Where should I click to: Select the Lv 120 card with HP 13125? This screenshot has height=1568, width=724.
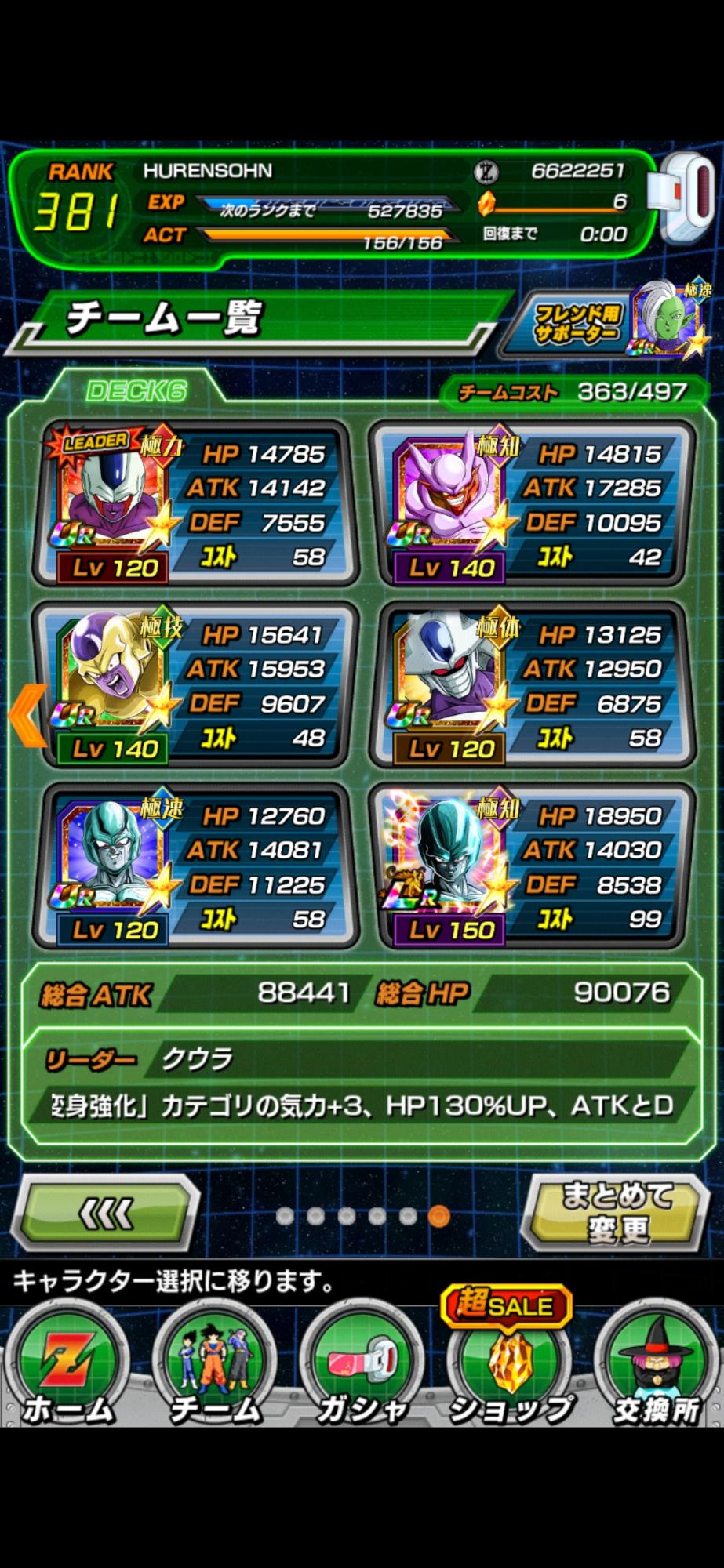532,685
